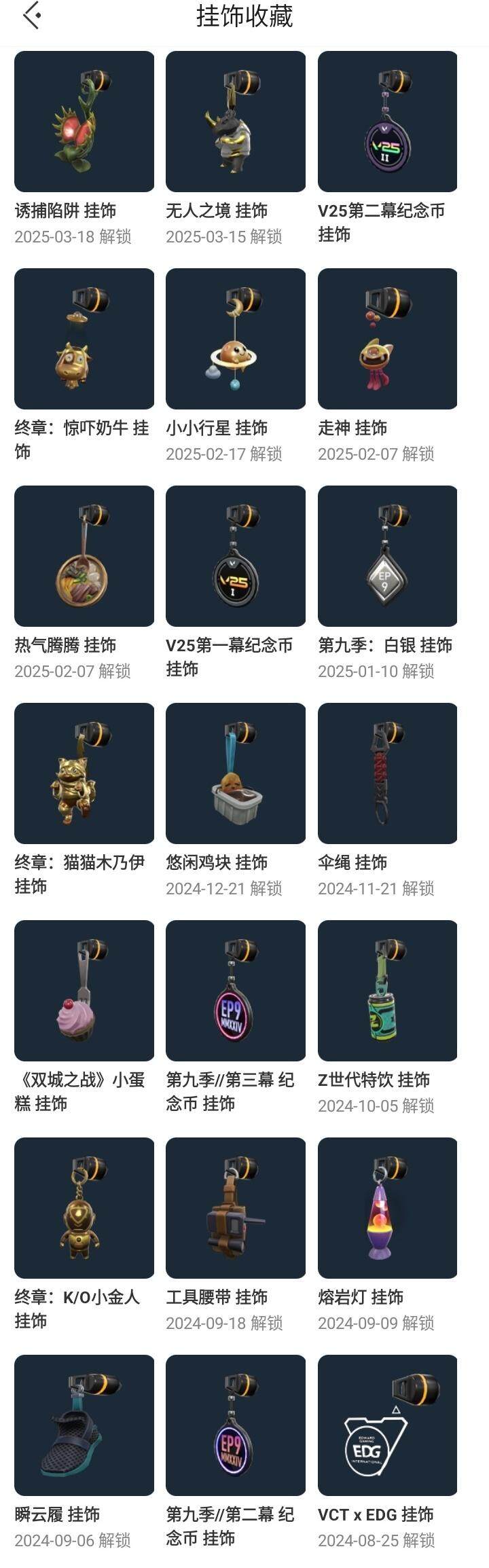View 瞬云履 挂饰
489x1568 pixels.
tap(84, 1425)
